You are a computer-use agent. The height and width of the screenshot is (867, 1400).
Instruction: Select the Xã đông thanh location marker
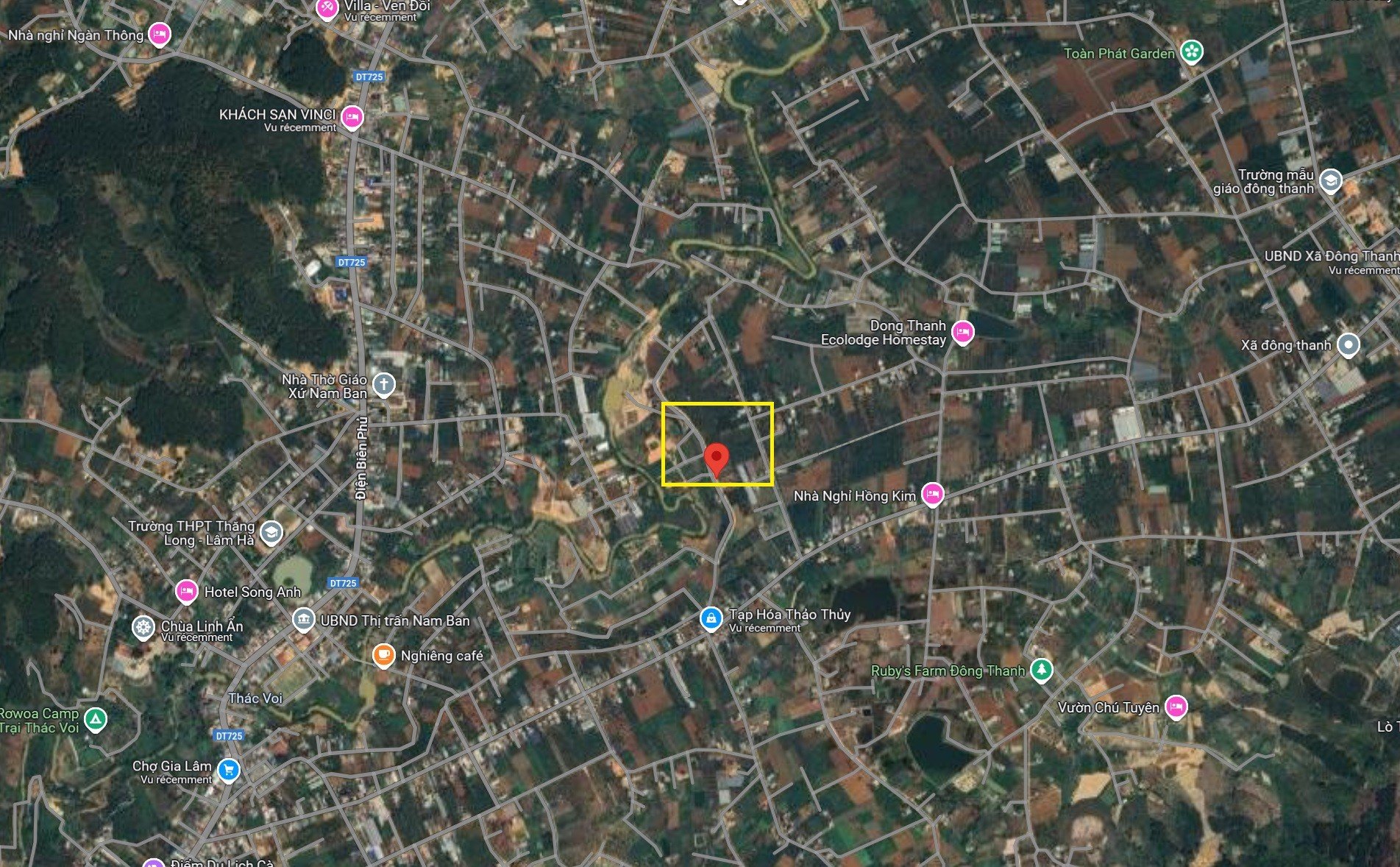(x=1348, y=344)
